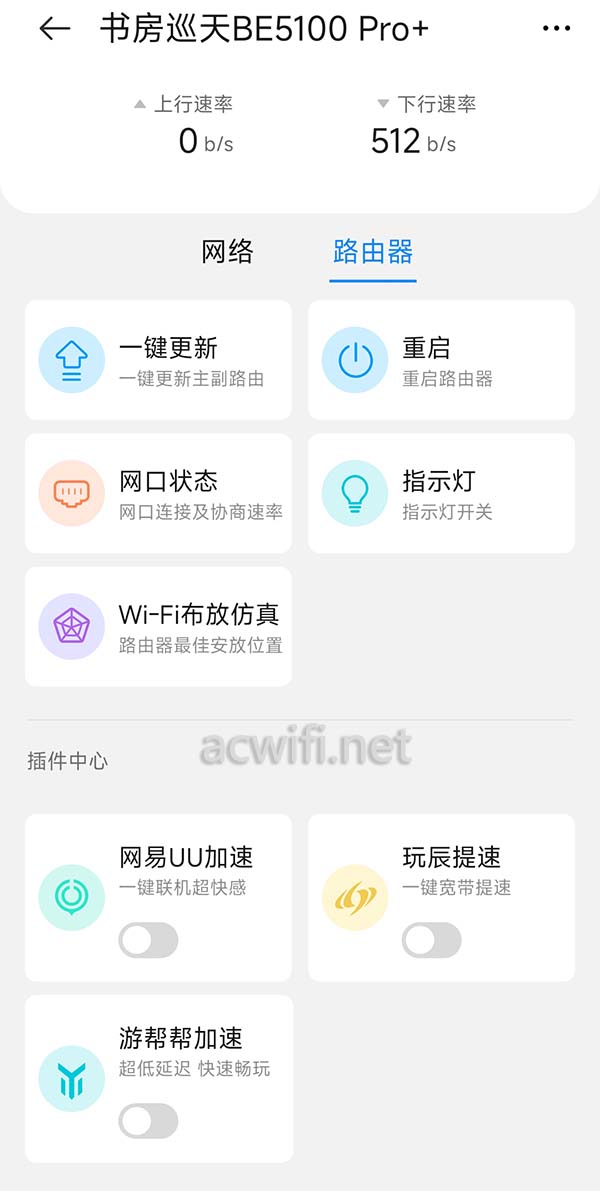The height and width of the screenshot is (1191, 600).
Task: Open the three-dot overflow menu
Action: tap(556, 29)
